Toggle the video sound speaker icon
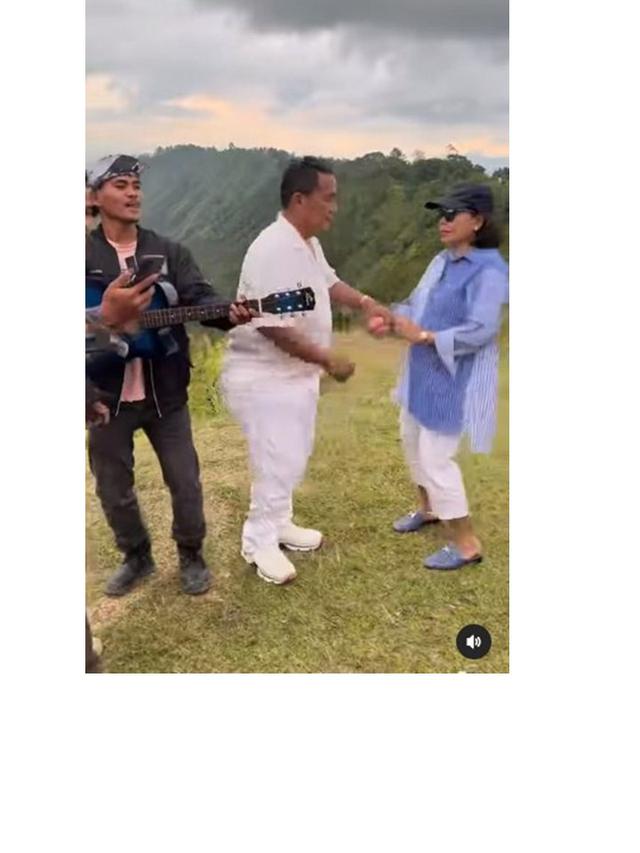The width and height of the screenshot is (640, 853). point(473,641)
